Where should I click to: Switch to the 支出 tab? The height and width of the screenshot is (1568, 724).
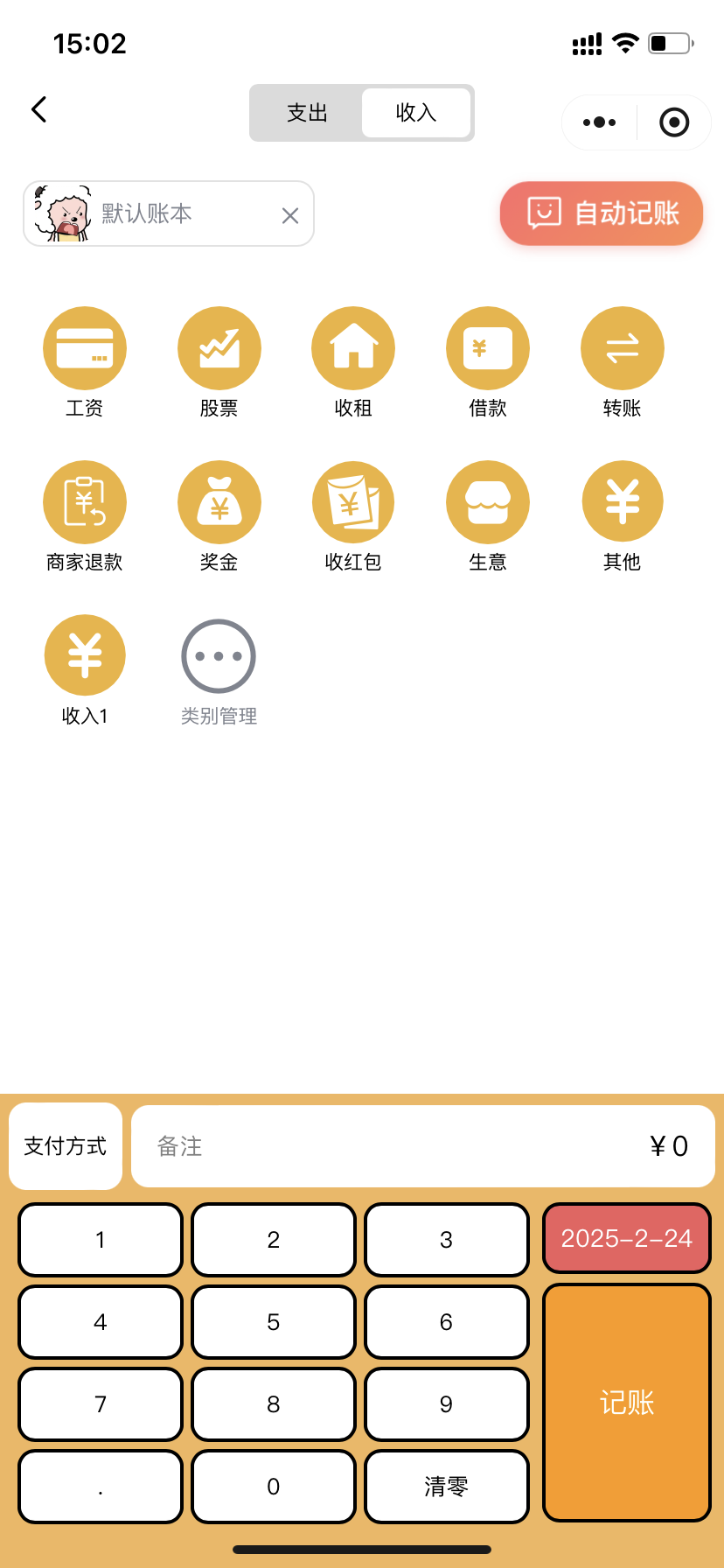(307, 113)
